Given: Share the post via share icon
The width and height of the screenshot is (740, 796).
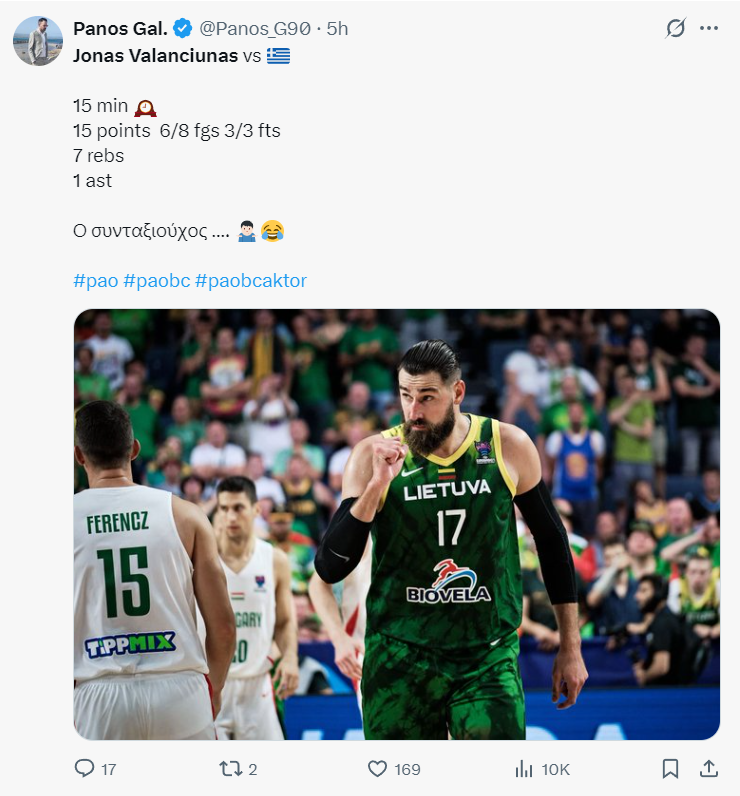Looking at the screenshot, I should pos(708,768).
